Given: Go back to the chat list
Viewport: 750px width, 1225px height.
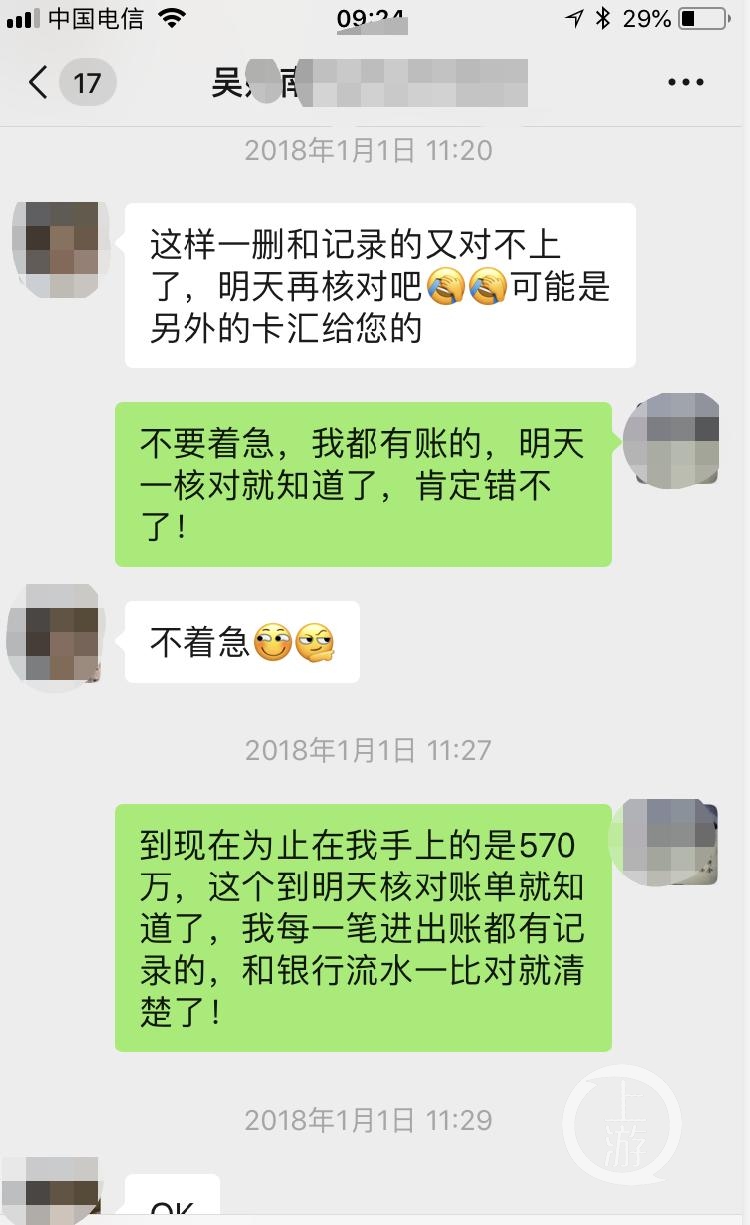Looking at the screenshot, I should [40, 82].
